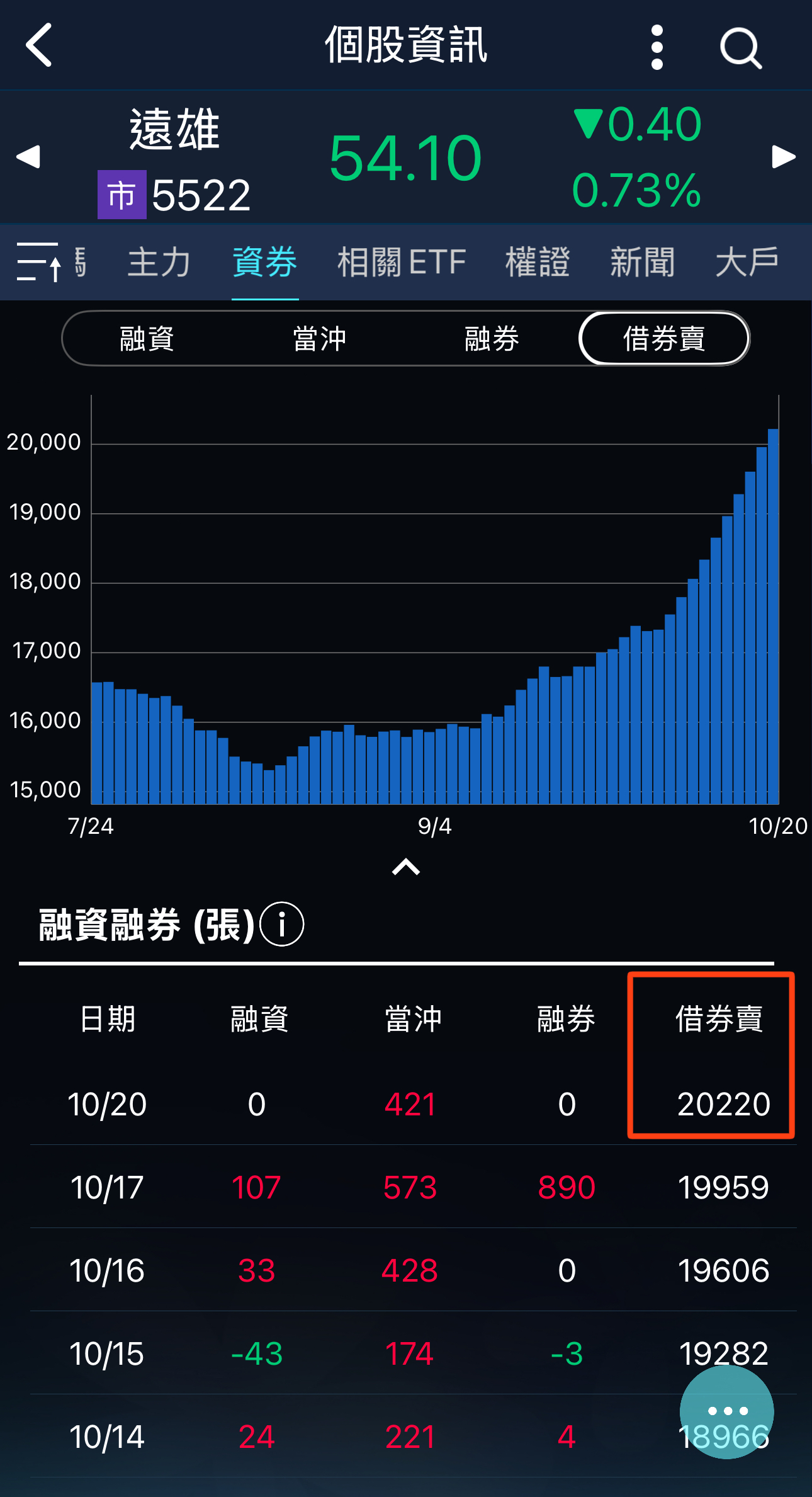Open the three-dot overflow menu

[657, 47]
